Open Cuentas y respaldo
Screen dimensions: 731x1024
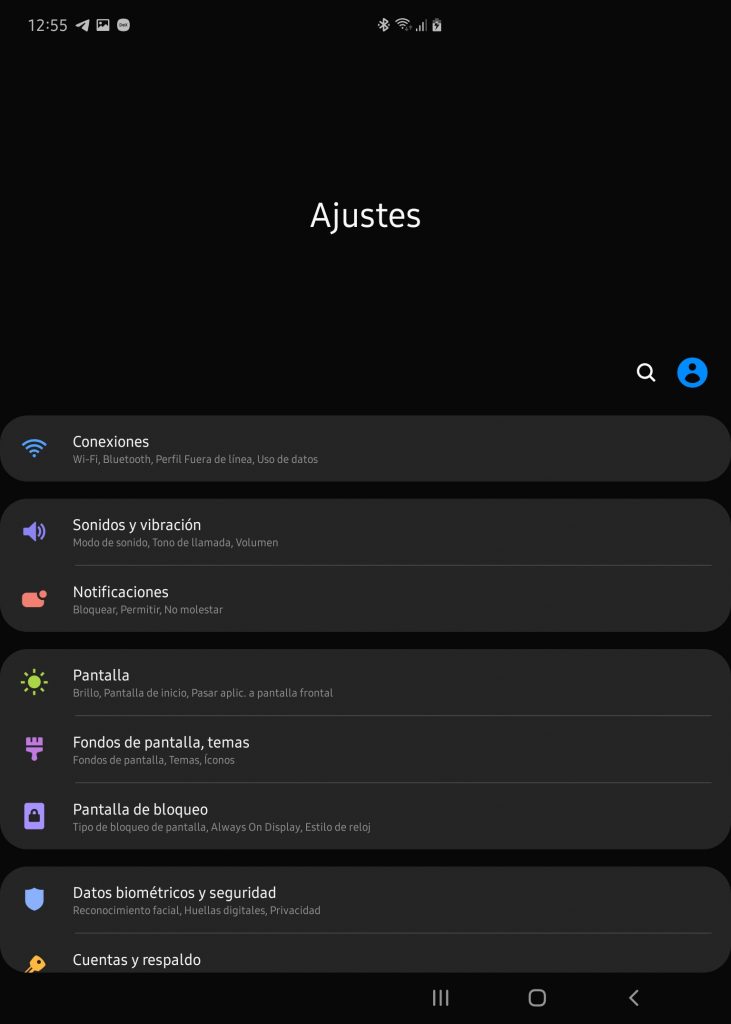point(365,959)
